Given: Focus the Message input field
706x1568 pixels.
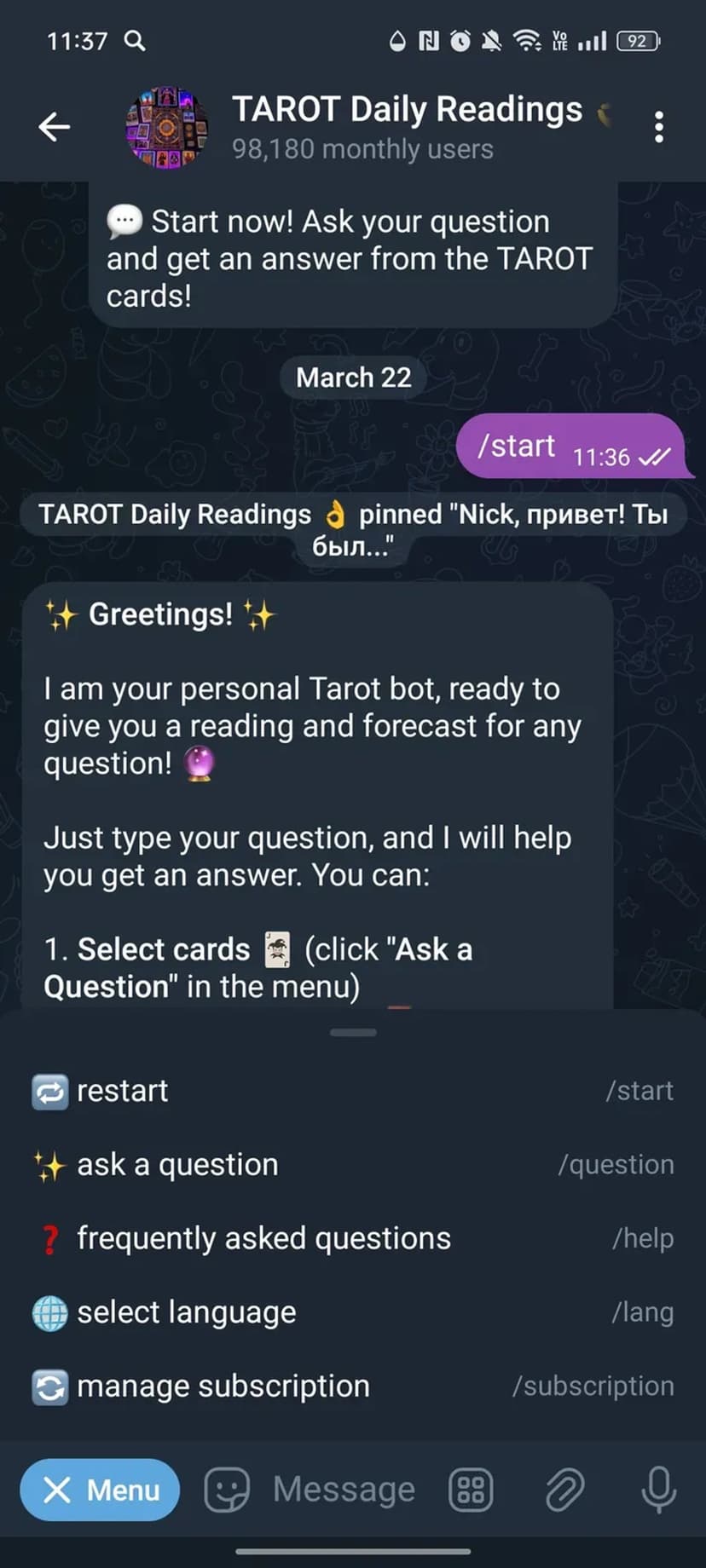Looking at the screenshot, I should pos(344,1490).
